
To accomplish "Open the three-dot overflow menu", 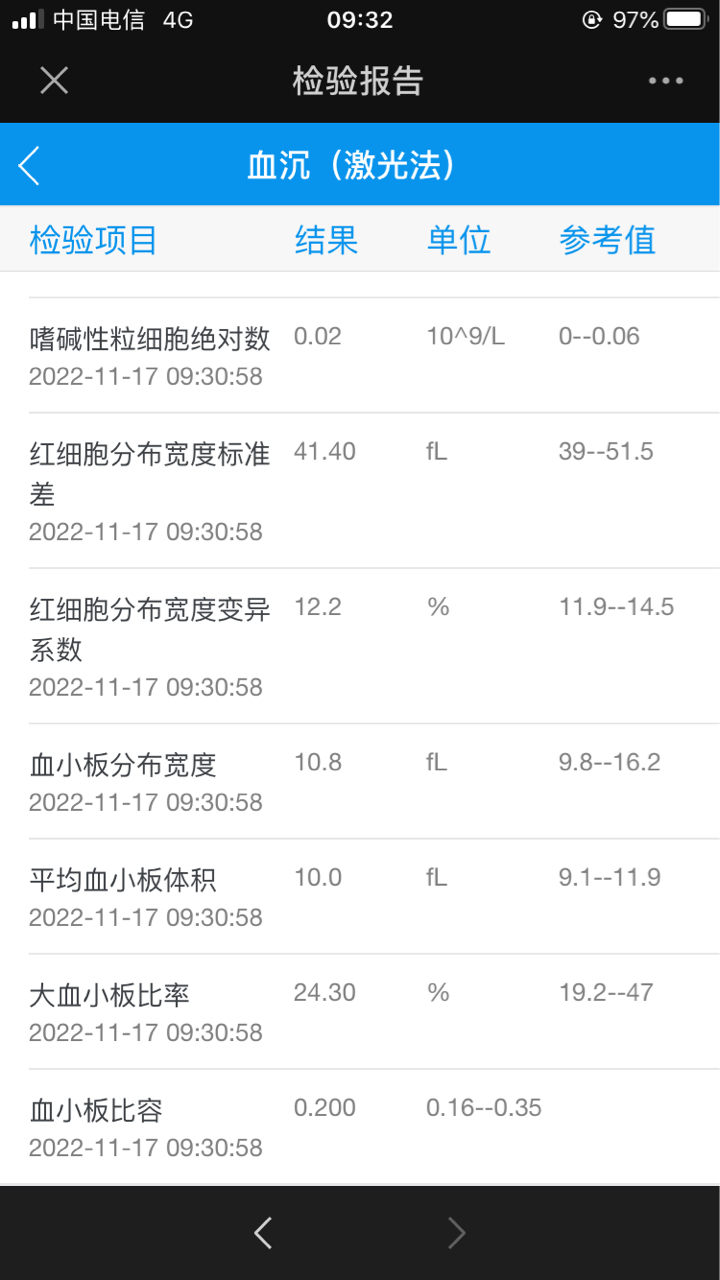I will click(666, 81).
